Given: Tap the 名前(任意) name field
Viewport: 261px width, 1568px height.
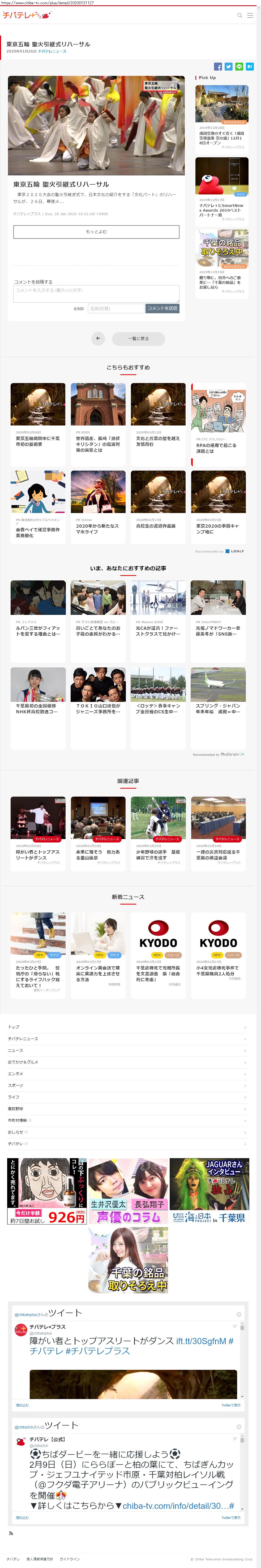Looking at the screenshot, I should tap(116, 309).
